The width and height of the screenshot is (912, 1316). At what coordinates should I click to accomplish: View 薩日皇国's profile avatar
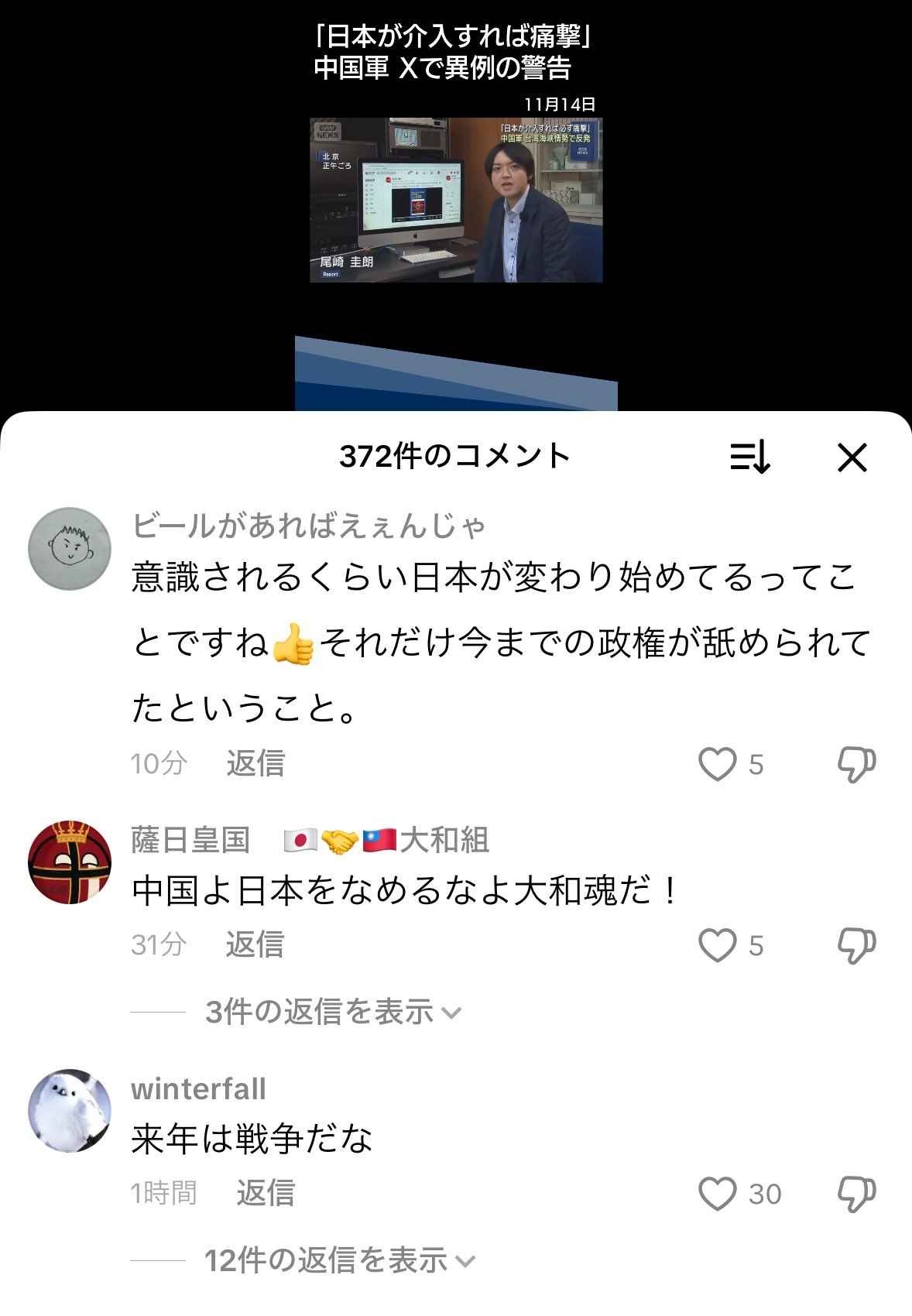(70, 862)
